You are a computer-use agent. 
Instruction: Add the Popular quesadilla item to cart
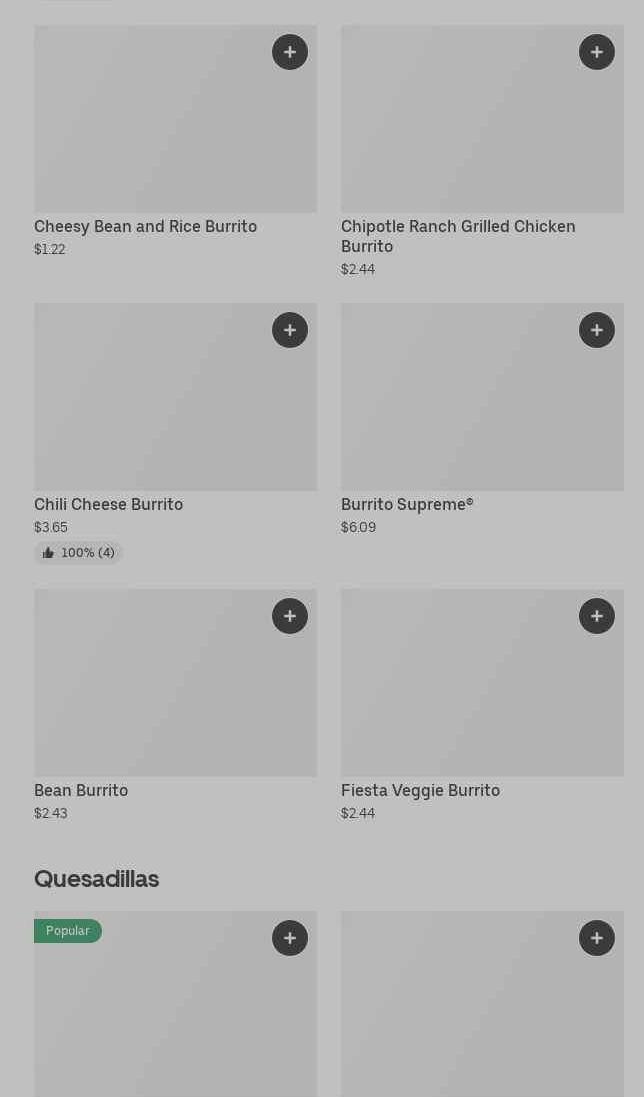290,938
